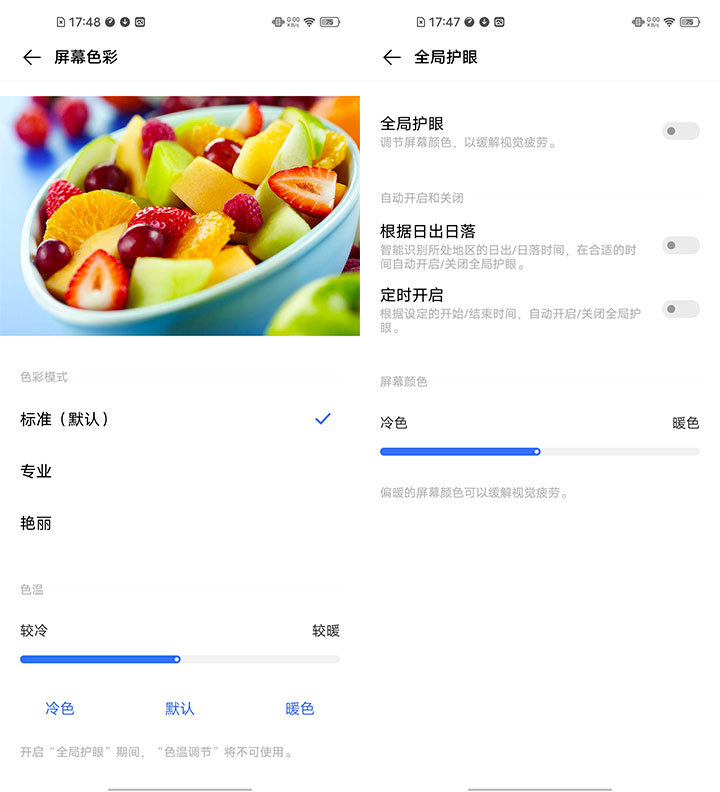Tap the 屏幕颜色 slider between 冷色 and 暖色
720x792 pixels.
tap(540, 452)
